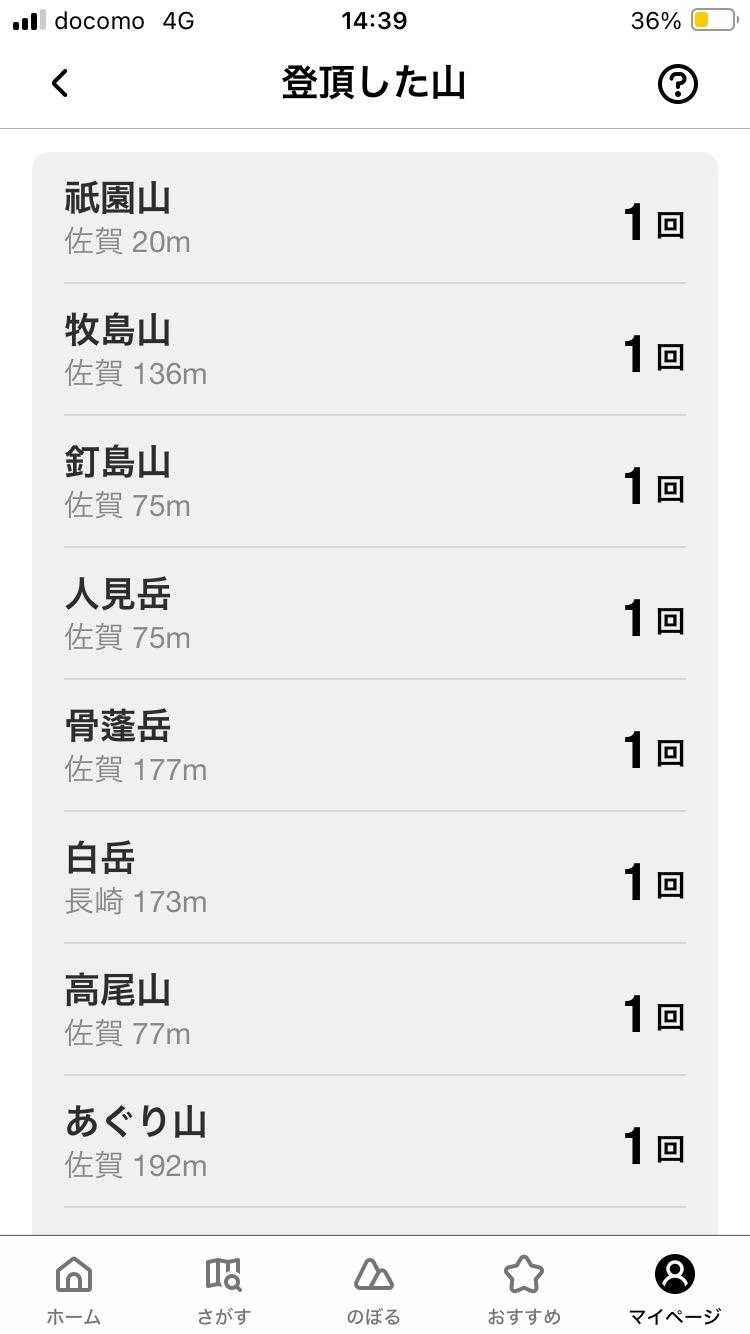Open the おすすめ tab

pyautogui.click(x=523, y=1288)
